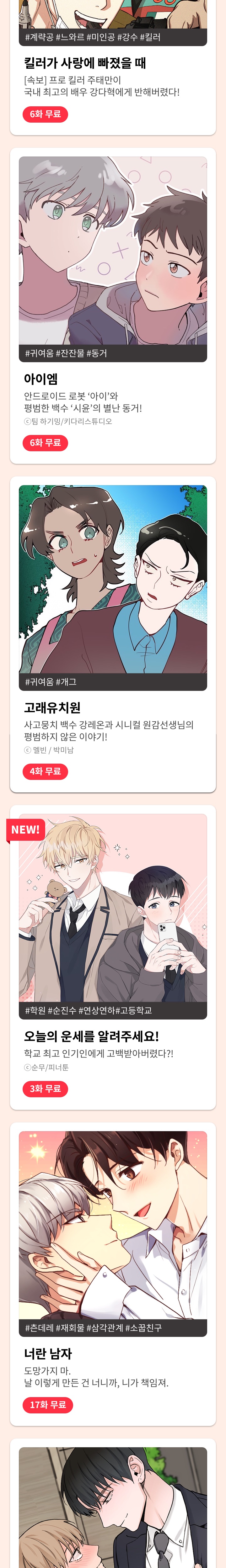This screenshot has height=1568, width=226.
Task: Tap 3화 무료 under 오늘의 운세를 알려주세요!
Action: [46, 1088]
